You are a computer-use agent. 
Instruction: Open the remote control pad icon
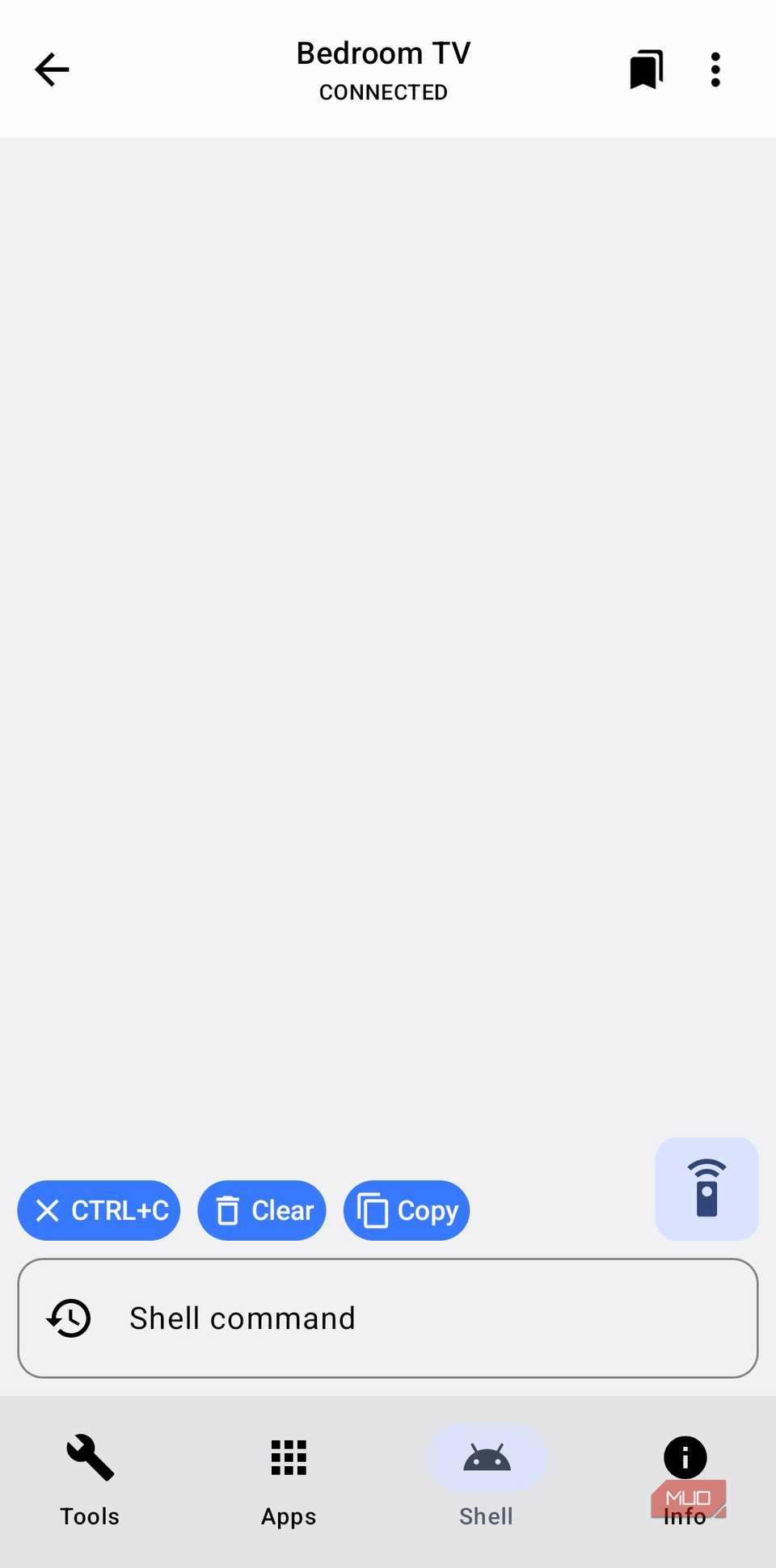[706, 1188]
